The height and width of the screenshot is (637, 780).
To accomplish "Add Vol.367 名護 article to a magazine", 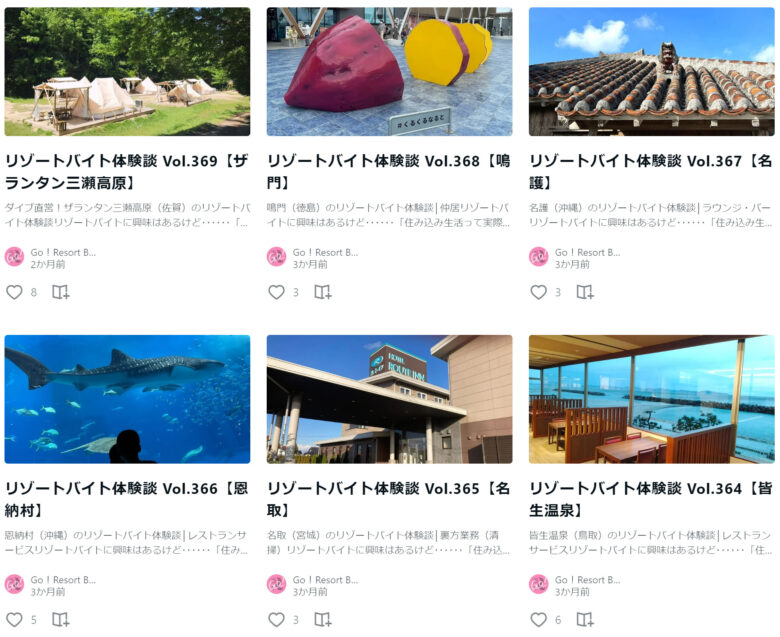I will (x=584, y=292).
